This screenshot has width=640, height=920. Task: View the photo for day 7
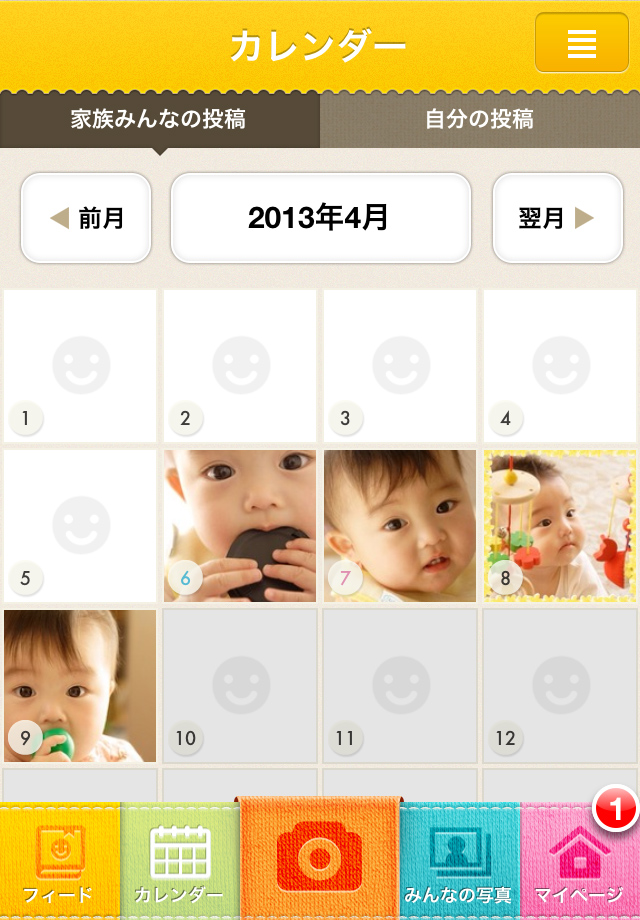tap(400, 526)
